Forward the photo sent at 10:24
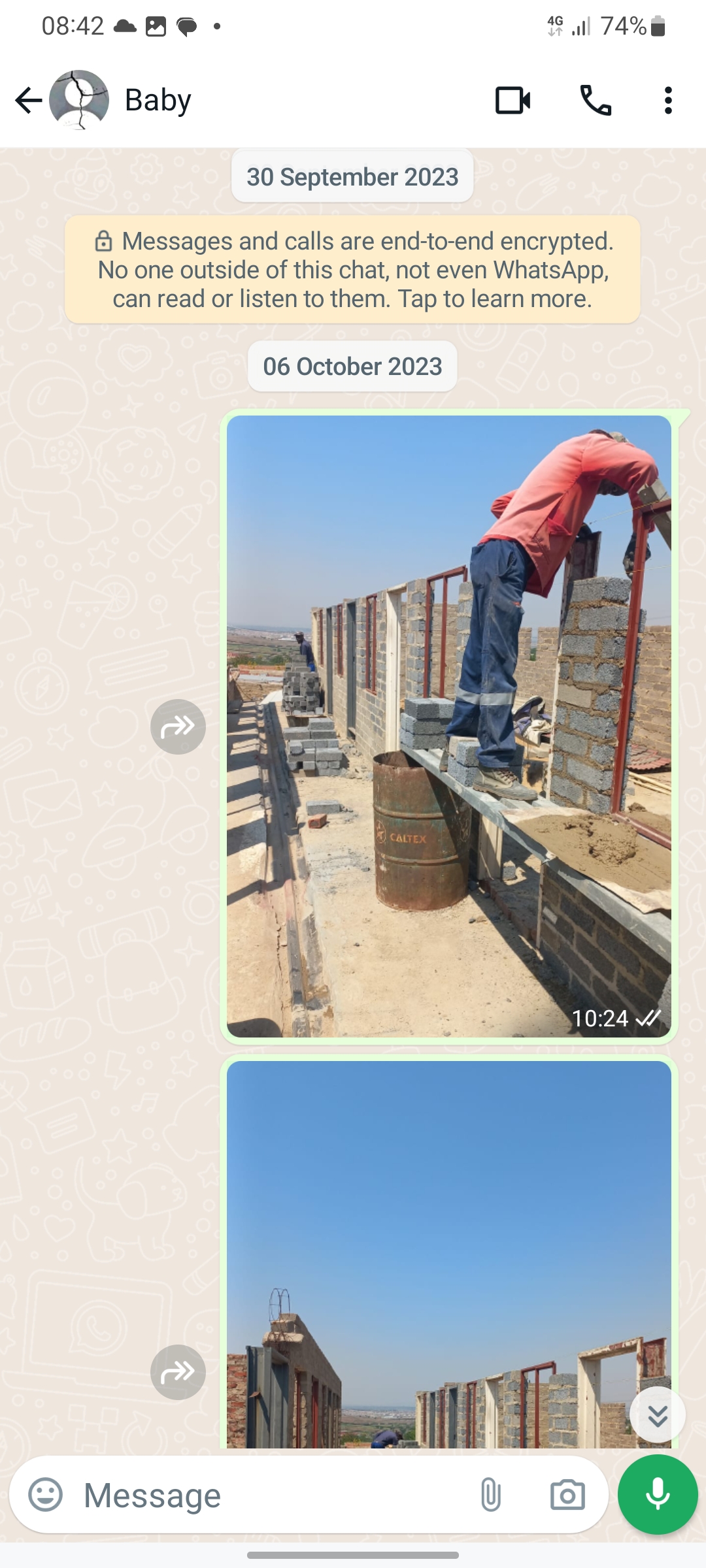 click(x=178, y=727)
